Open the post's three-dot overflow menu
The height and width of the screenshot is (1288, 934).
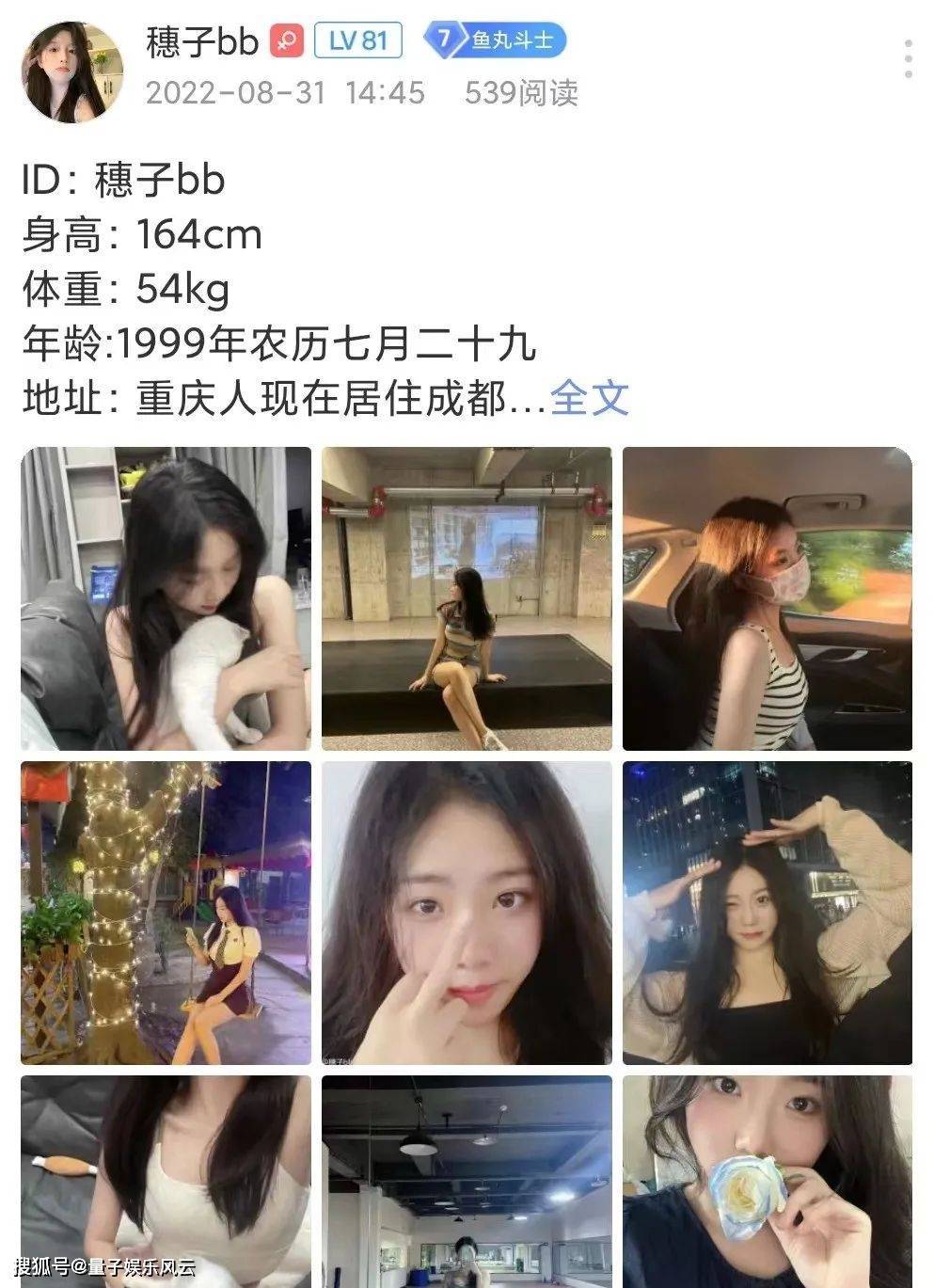pos(907,59)
